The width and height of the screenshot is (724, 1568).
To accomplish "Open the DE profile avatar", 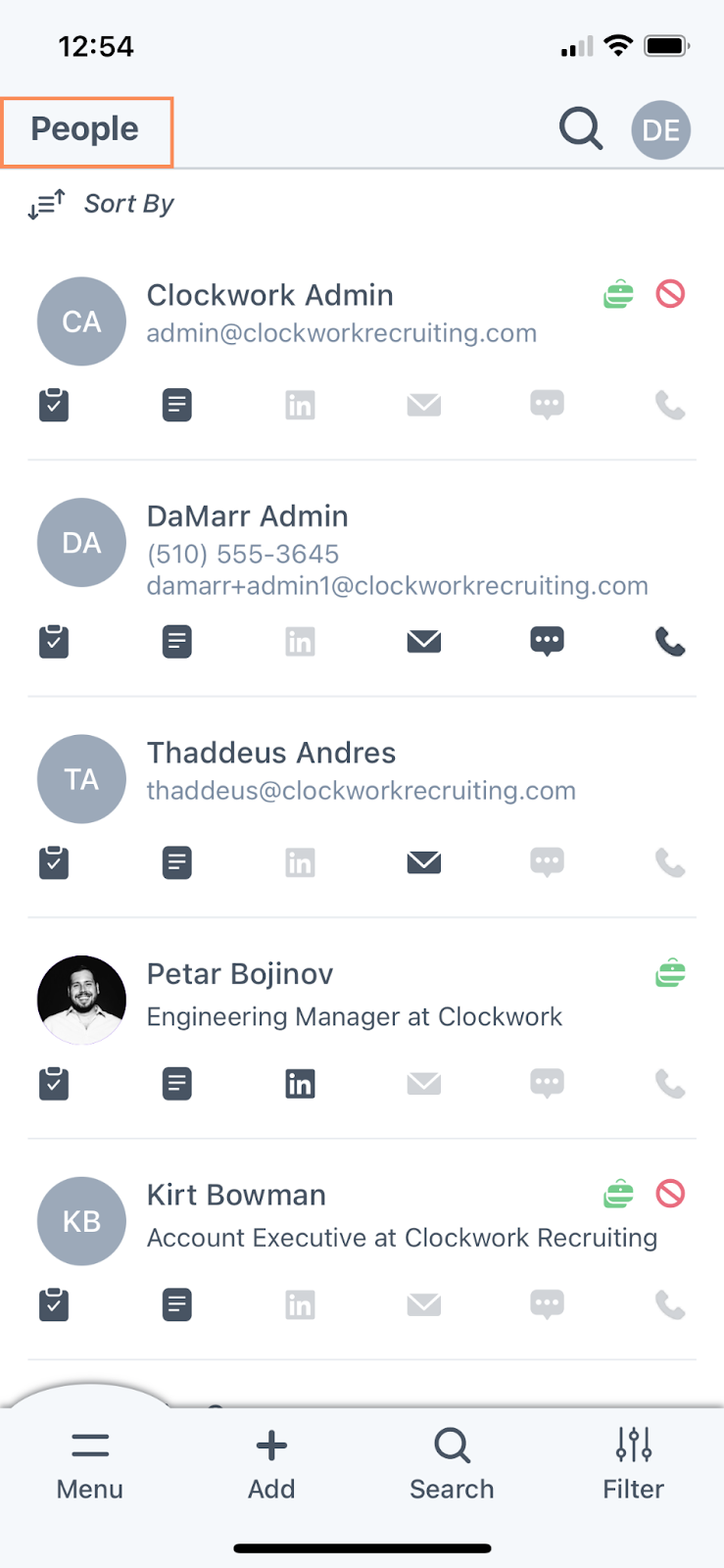I will pyautogui.click(x=661, y=129).
